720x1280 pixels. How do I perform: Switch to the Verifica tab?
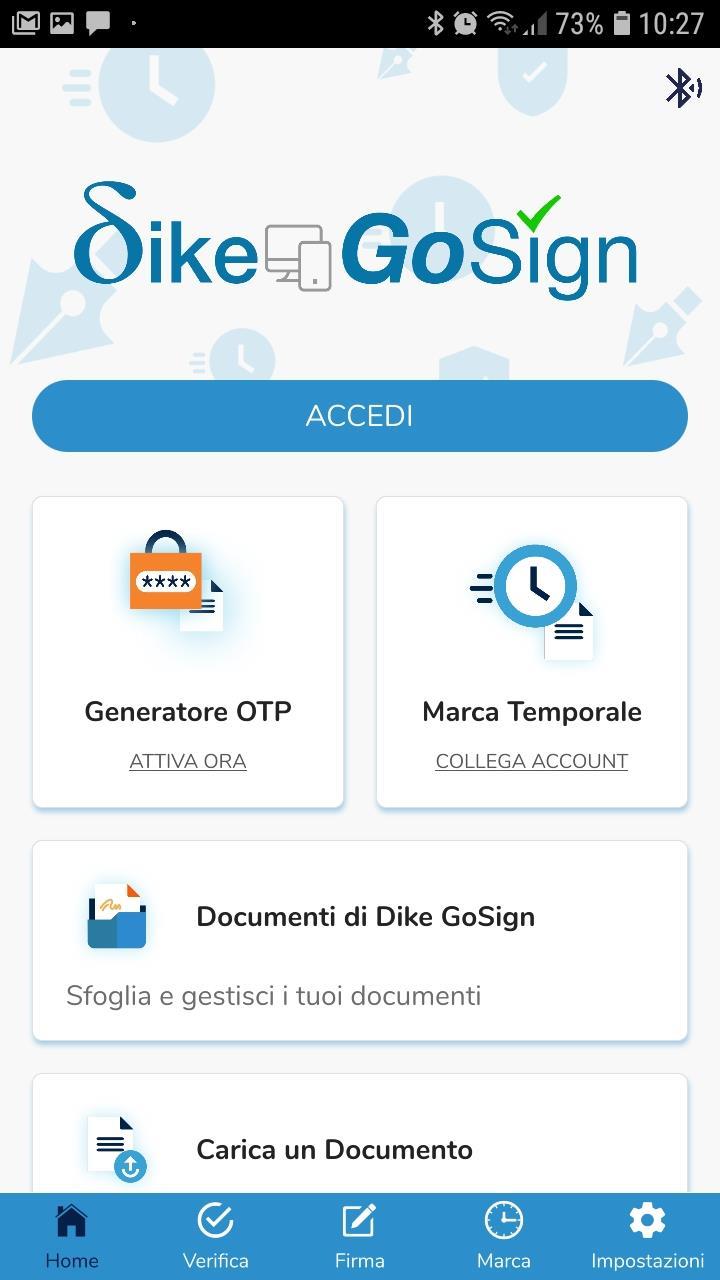pos(216,1236)
